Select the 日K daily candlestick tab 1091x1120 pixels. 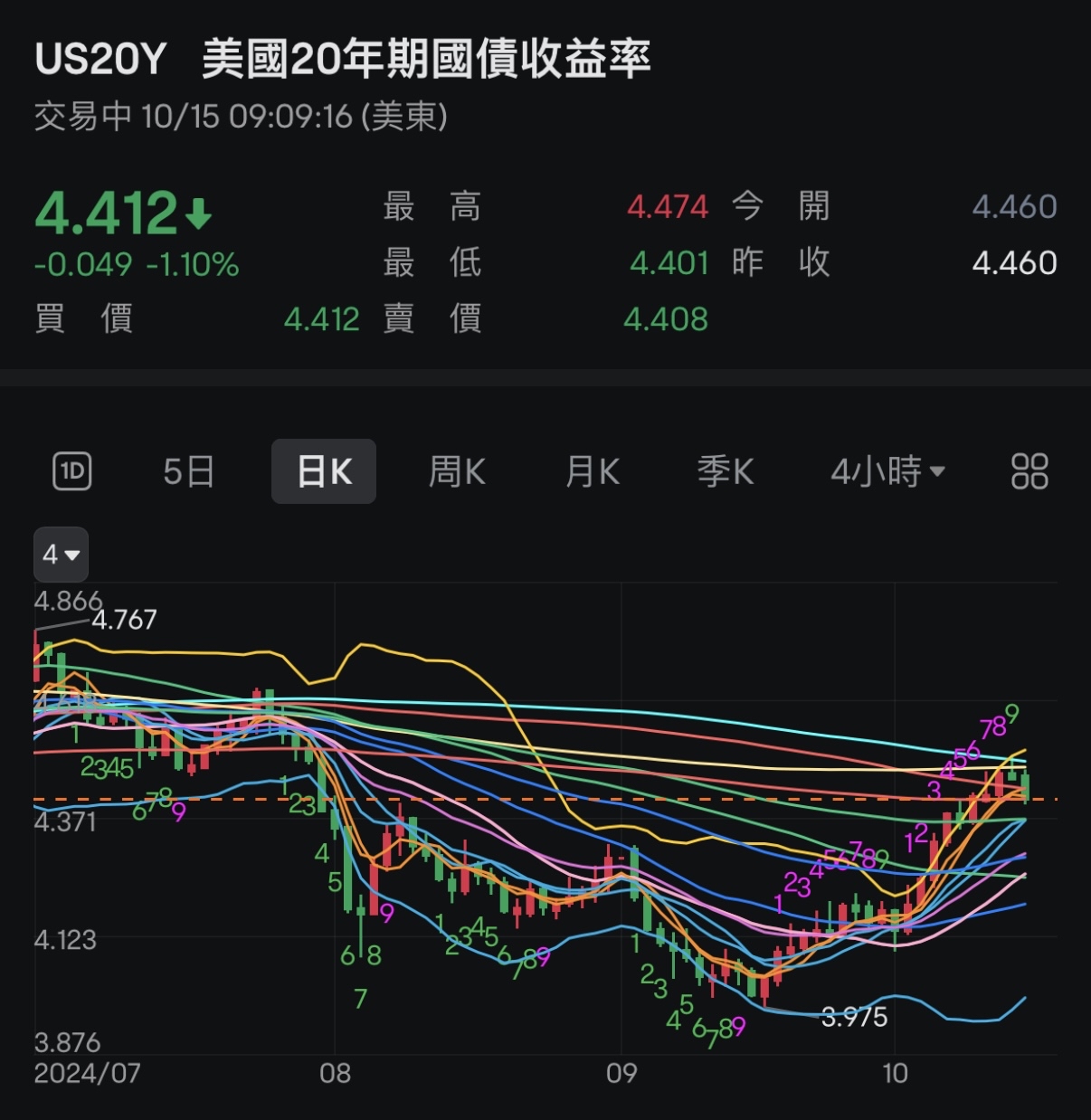tap(324, 471)
